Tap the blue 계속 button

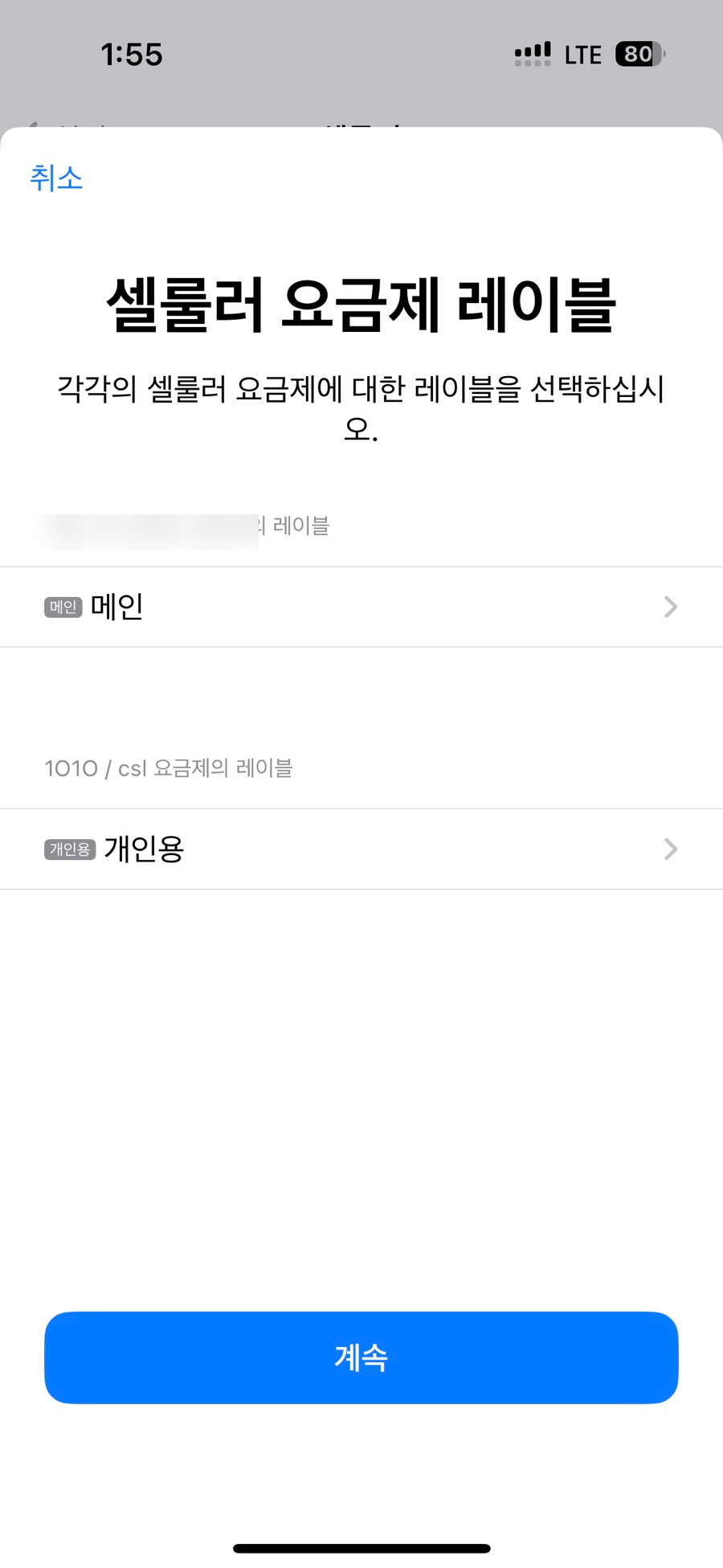point(361,1357)
